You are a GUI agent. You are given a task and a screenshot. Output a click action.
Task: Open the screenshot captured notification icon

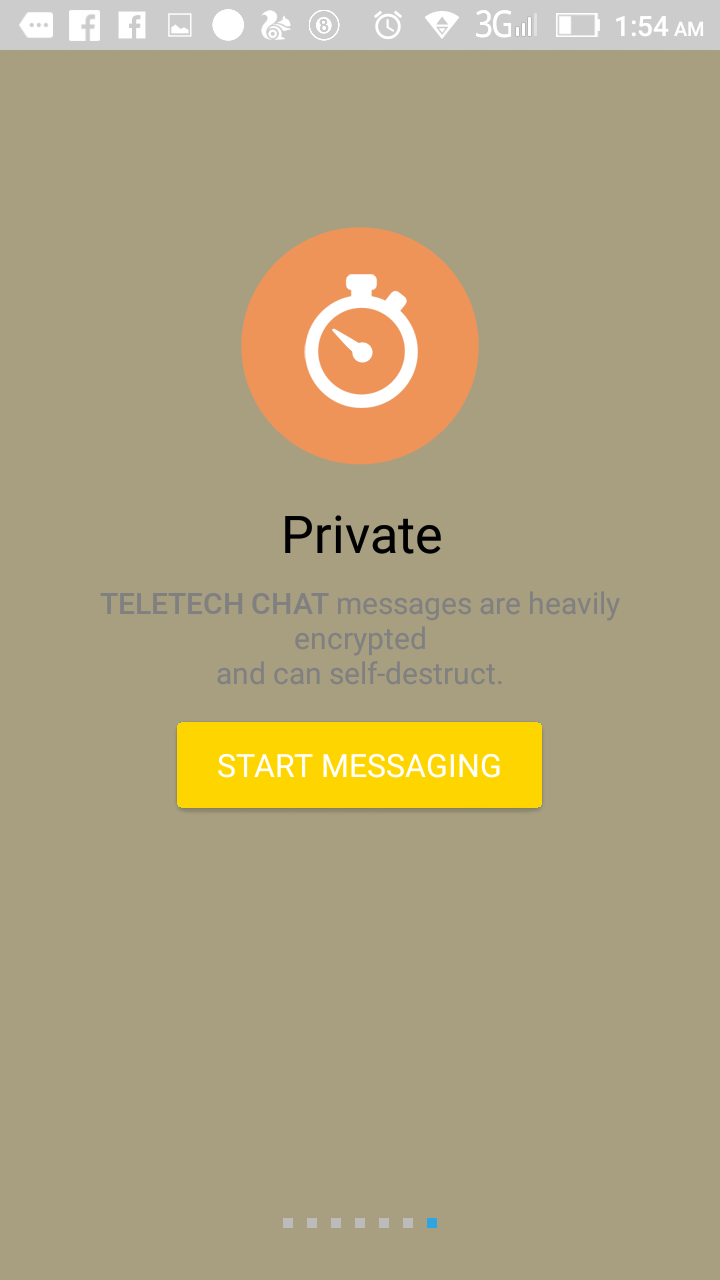coord(179,25)
